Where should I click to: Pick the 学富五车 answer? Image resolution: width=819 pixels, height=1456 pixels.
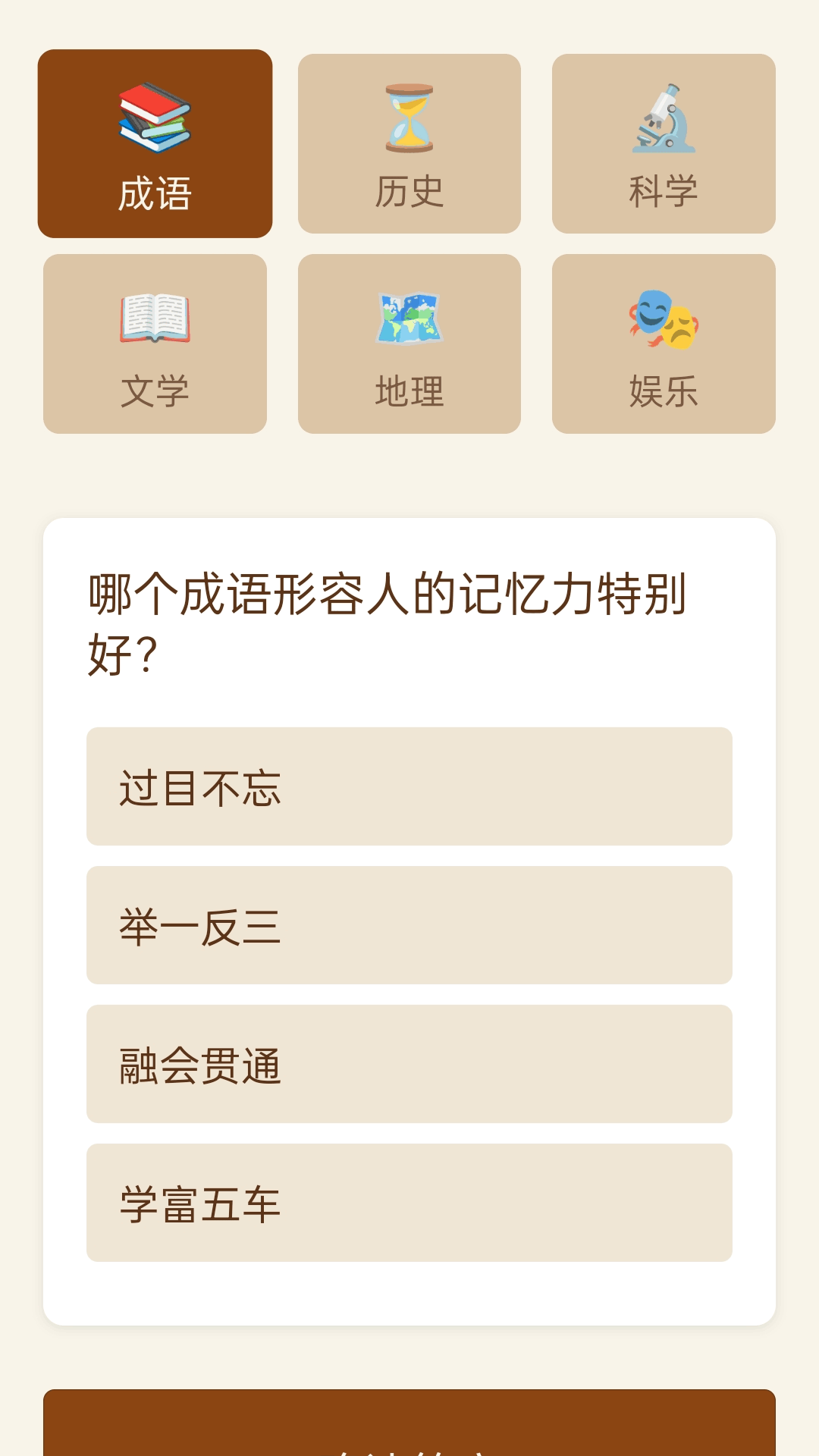pos(409,1206)
